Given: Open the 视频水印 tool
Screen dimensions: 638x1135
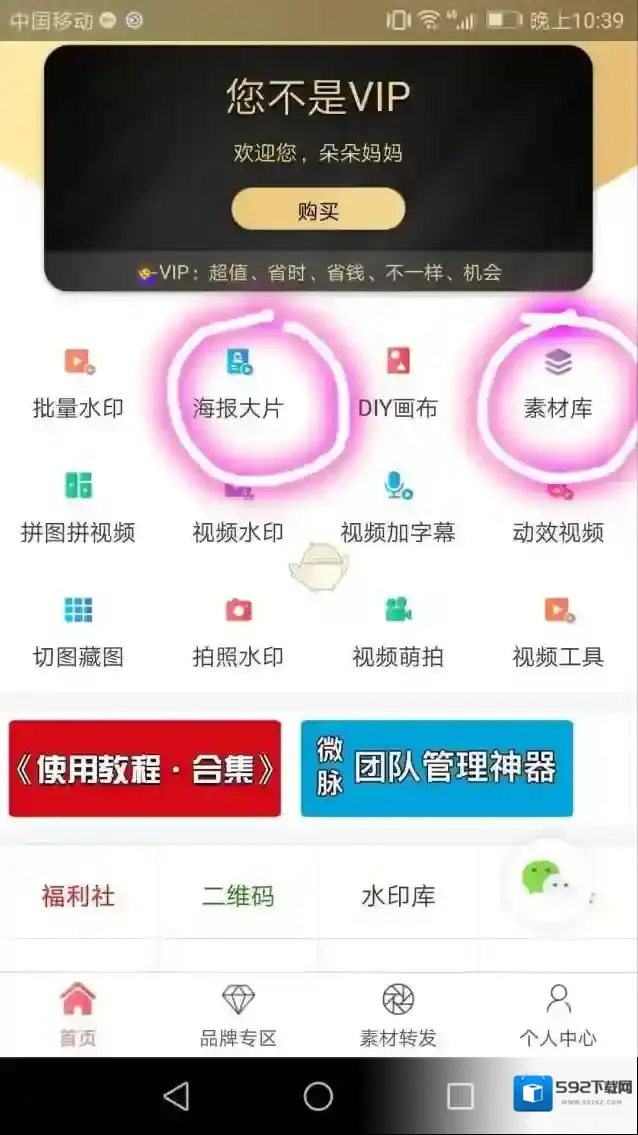Looking at the screenshot, I should pyautogui.click(x=238, y=510).
